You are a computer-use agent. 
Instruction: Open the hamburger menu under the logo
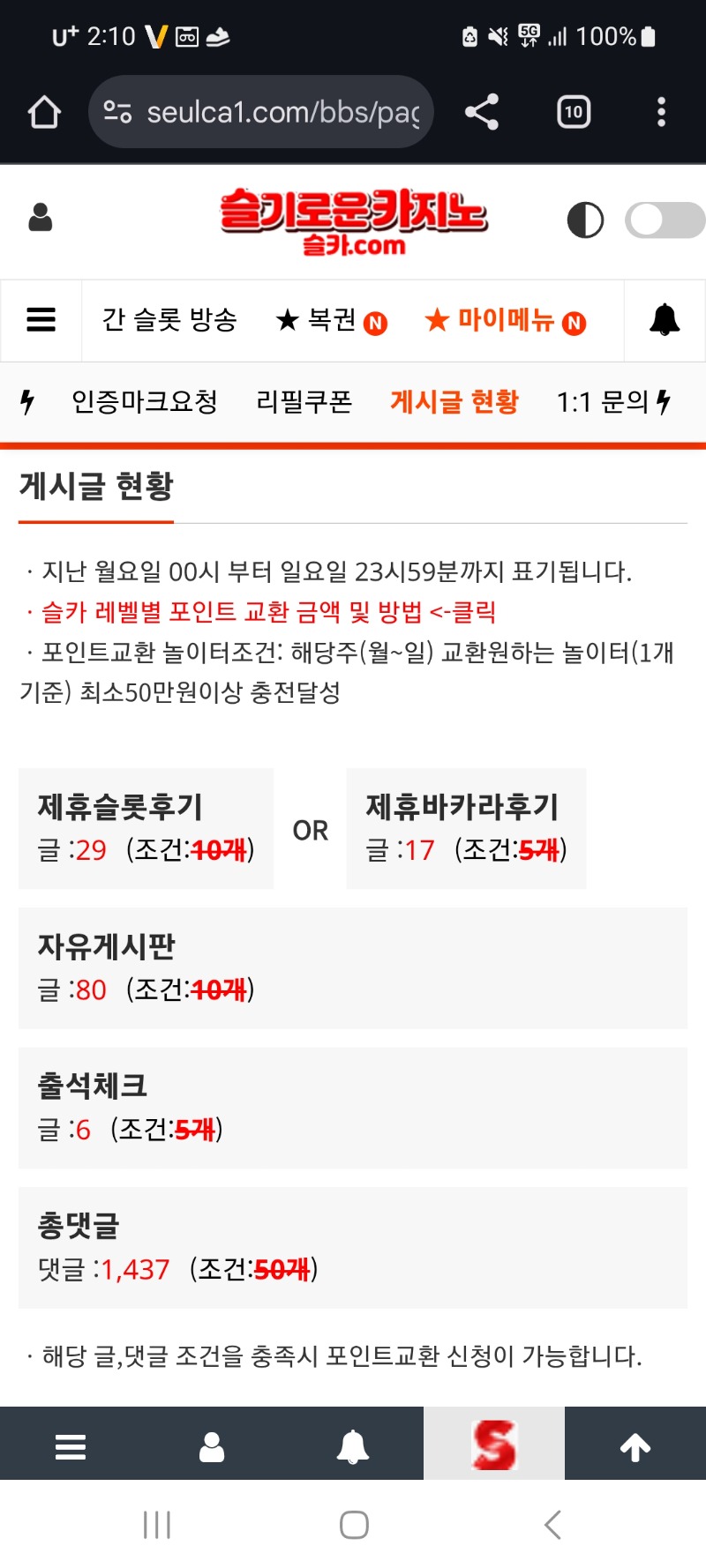coord(41,319)
